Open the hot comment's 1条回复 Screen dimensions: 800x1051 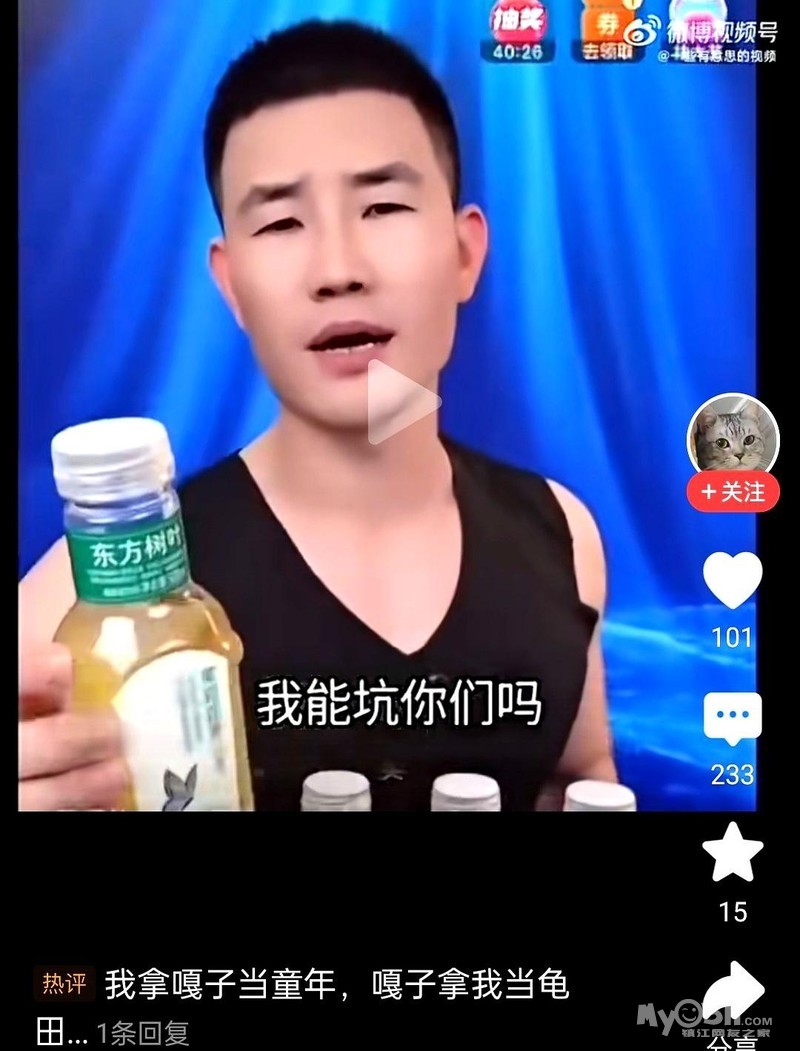142,1032
